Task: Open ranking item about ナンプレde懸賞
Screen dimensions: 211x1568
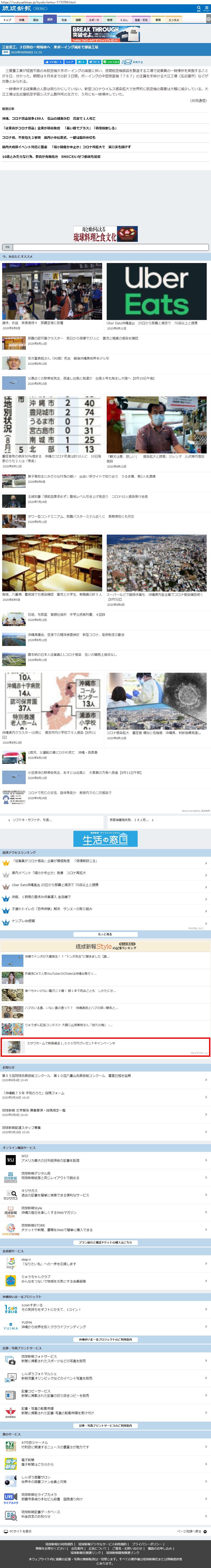Action: click(24, 920)
